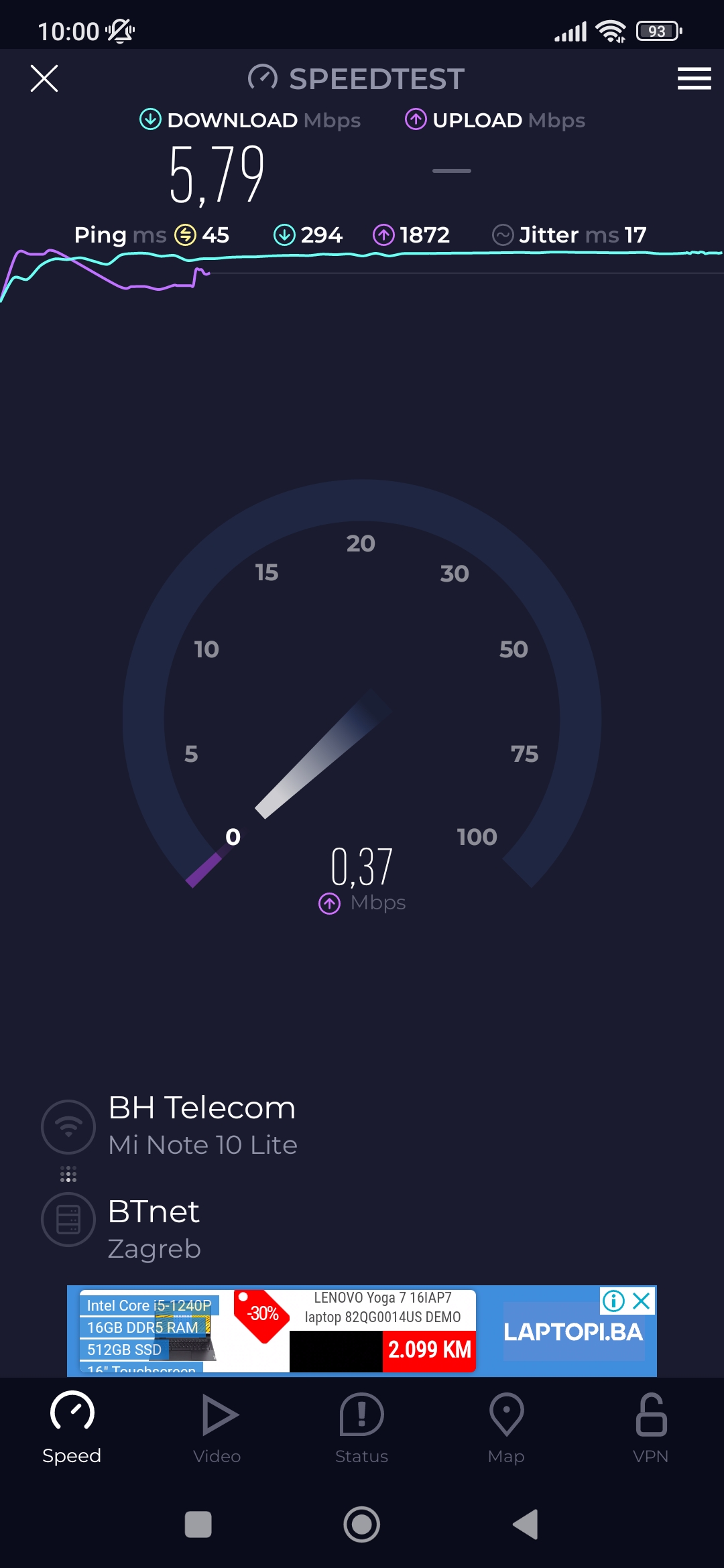724x1568 pixels.
Task: Go to the home screen
Action: pos(362,1524)
